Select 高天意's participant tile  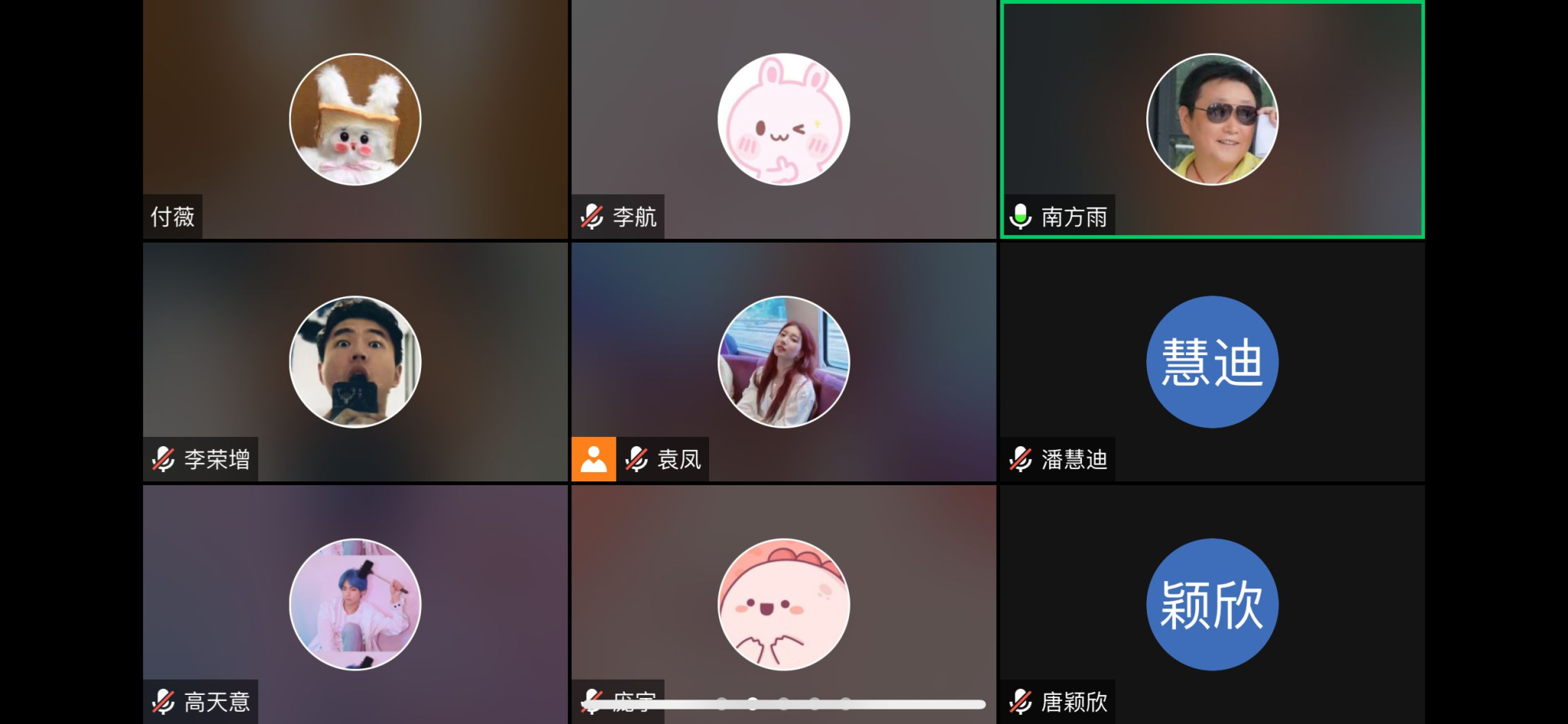(354, 604)
